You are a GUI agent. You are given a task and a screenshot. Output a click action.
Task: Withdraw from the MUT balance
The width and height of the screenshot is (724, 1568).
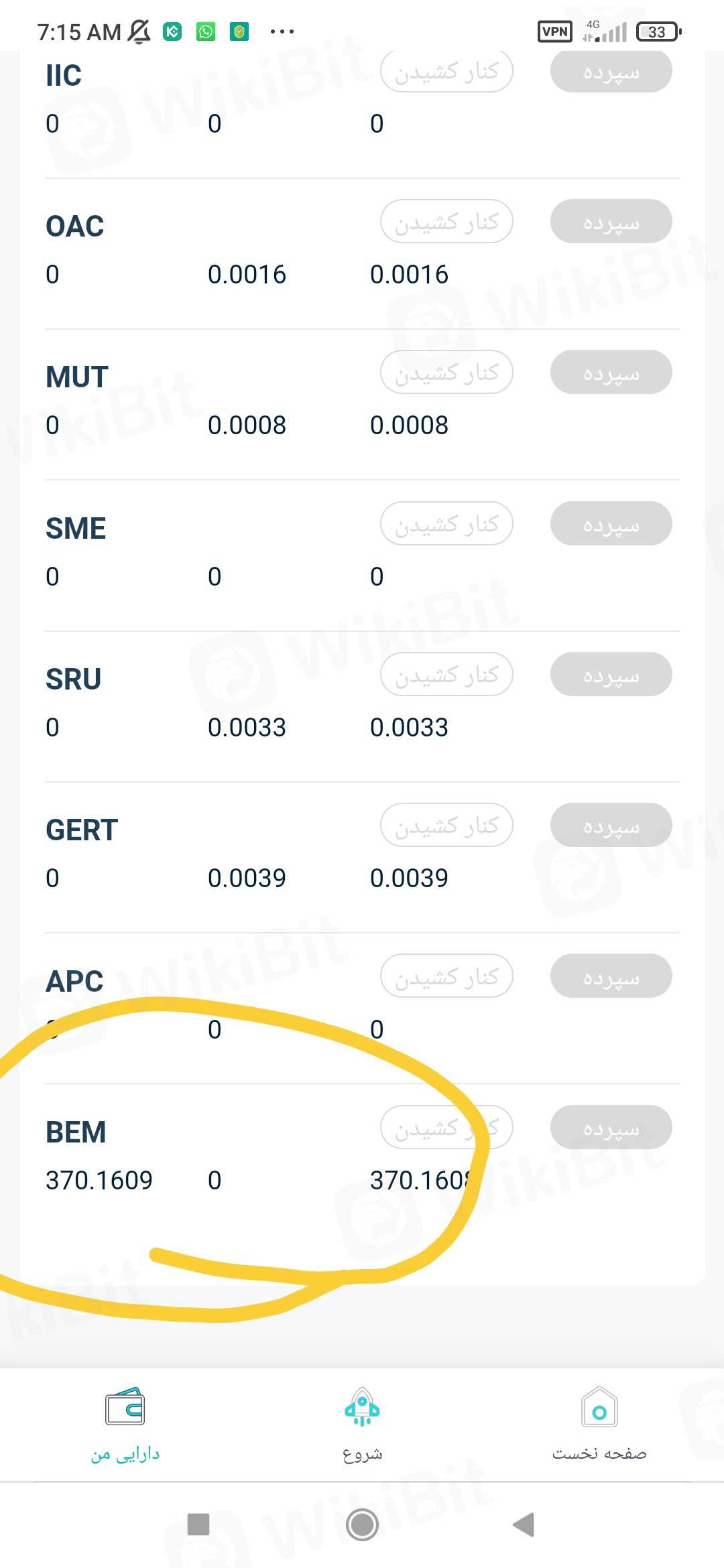446,373
